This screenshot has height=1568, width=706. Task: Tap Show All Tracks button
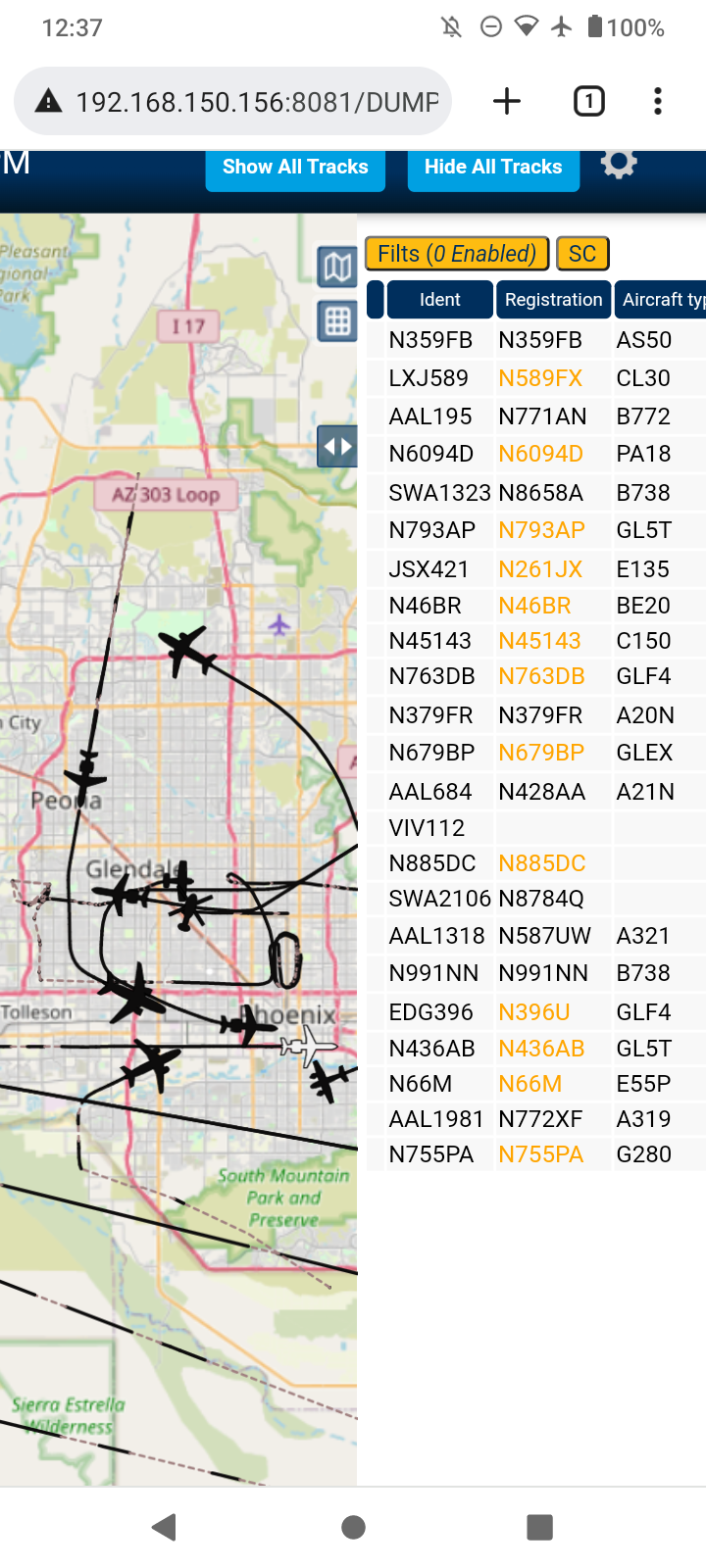[x=295, y=168]
